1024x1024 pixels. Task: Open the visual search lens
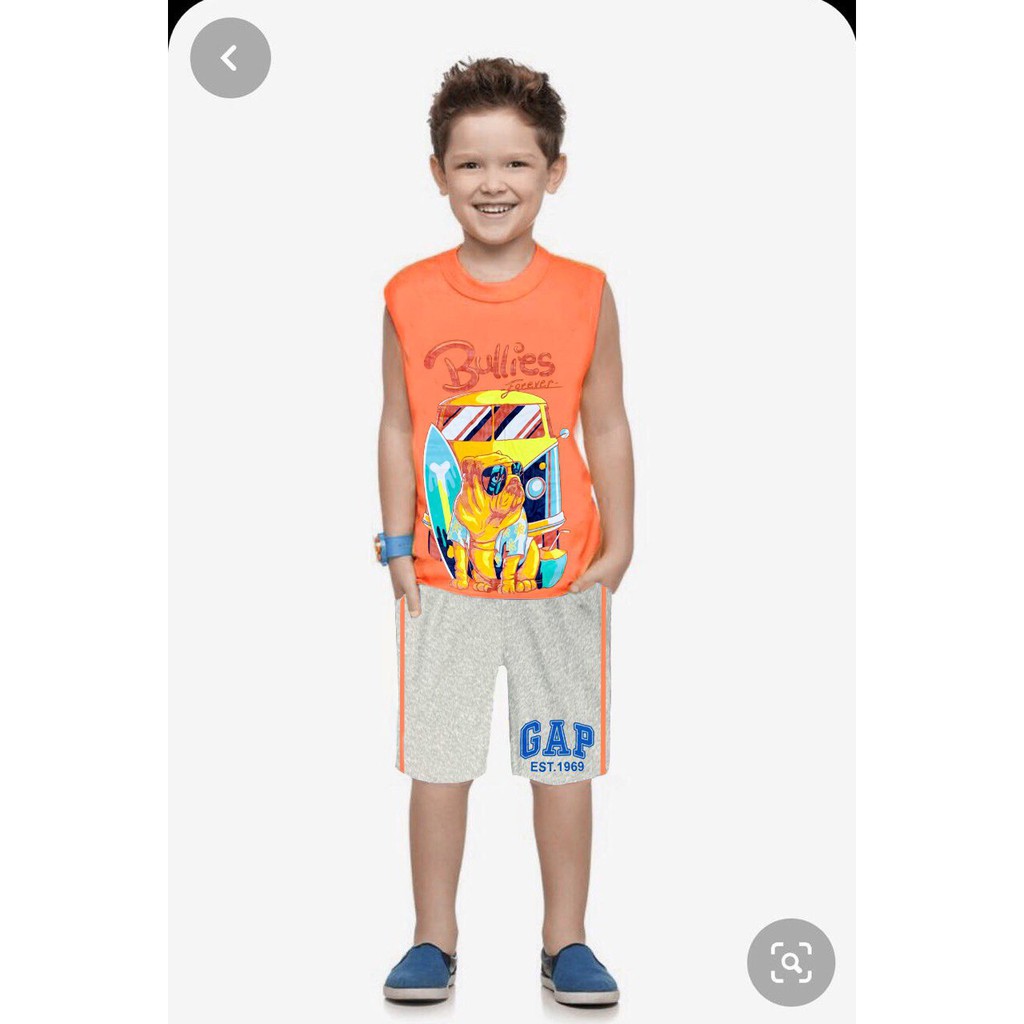point(790,962)
